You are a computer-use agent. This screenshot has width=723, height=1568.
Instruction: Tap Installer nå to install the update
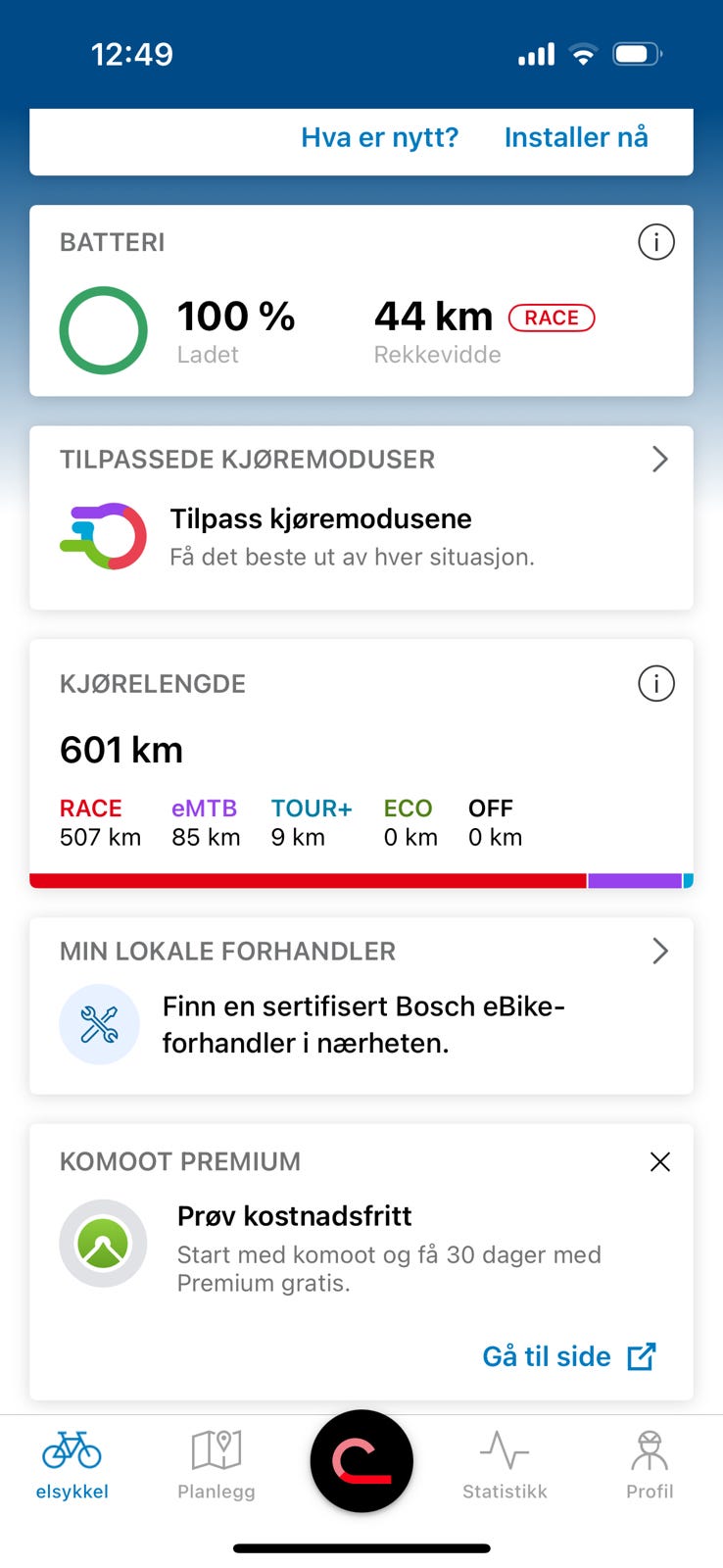576,138
